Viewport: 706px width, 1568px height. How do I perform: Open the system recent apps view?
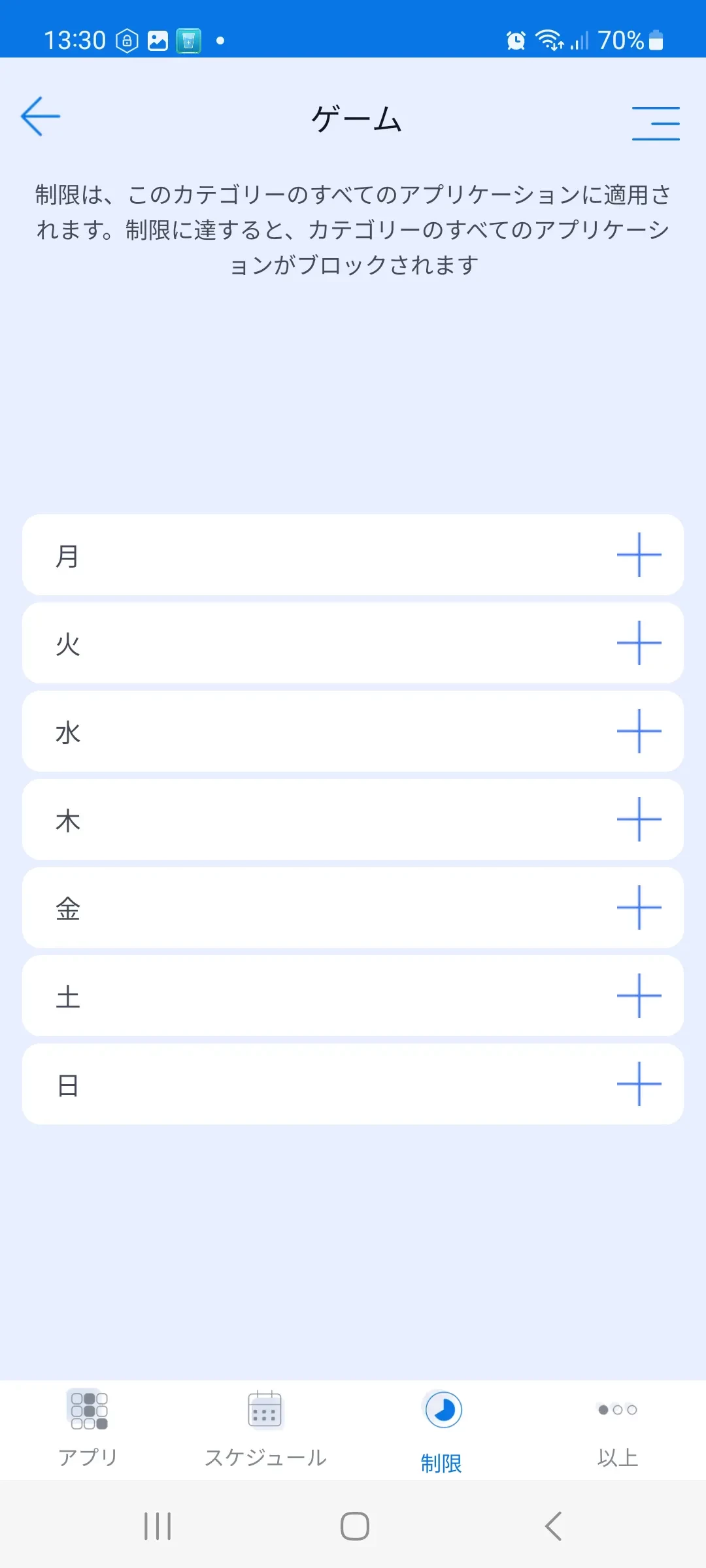click(x=158, y=1526)
